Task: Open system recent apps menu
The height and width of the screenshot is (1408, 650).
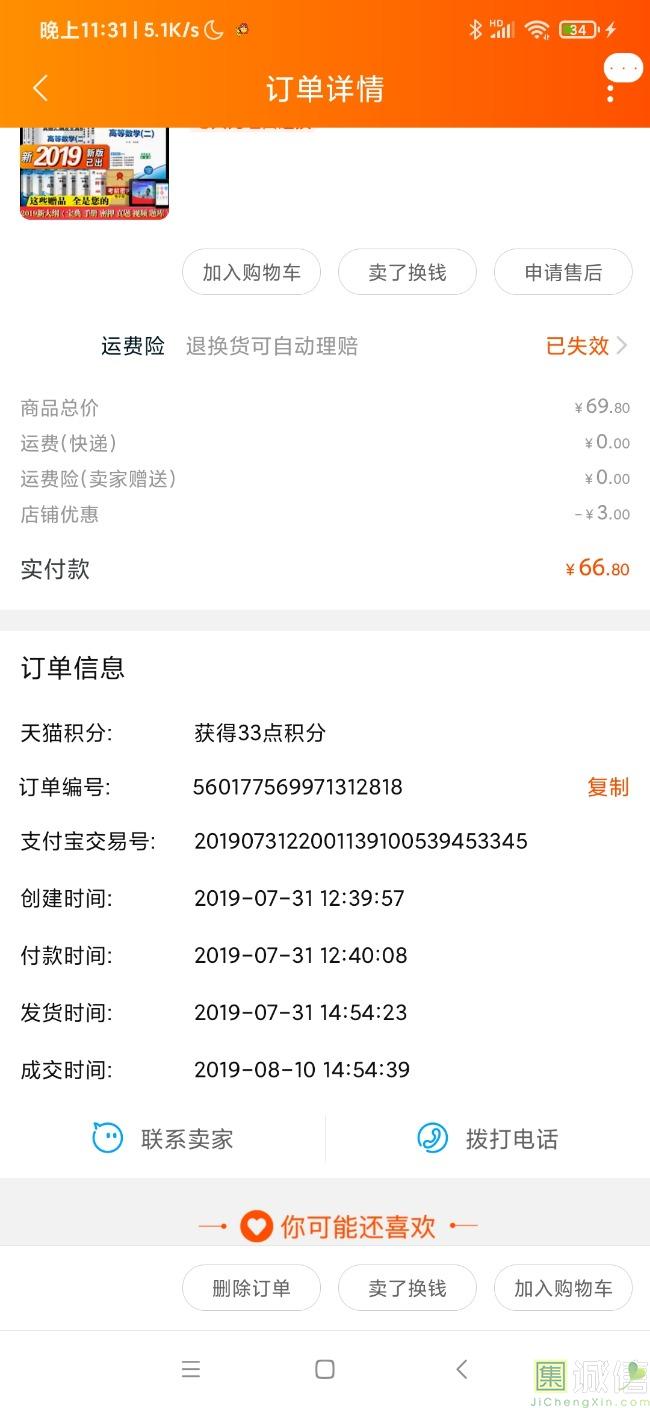Action: tap(191, 1369)
